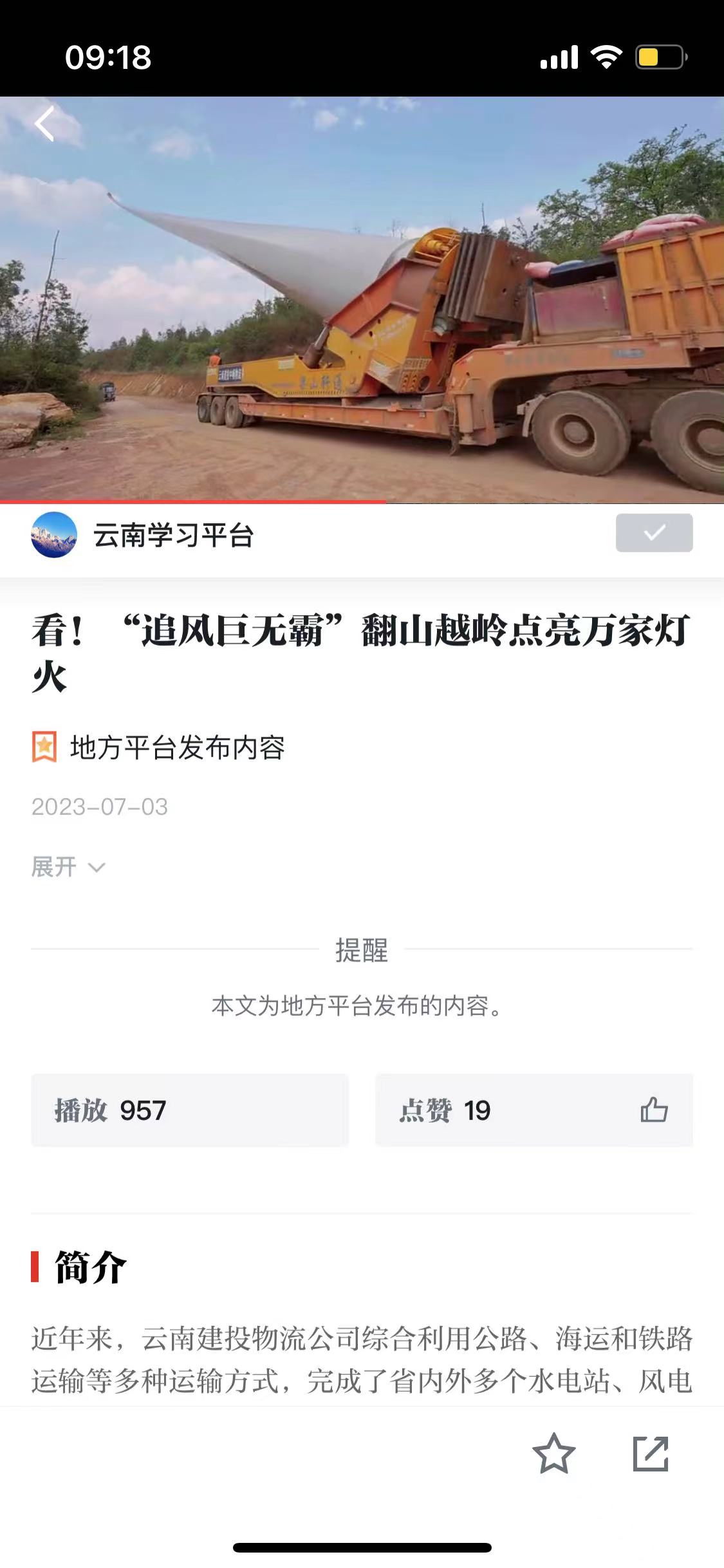Viewport: 724px width, 1568px height.
Task: Tap the subscribed checkmark button
Action: click(x=654, y=533)
